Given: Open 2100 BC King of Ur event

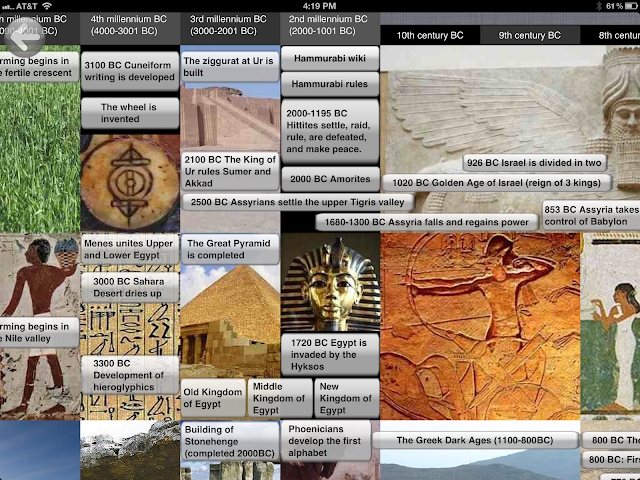Looking at the screenshot, I should [x=229, y=170].
